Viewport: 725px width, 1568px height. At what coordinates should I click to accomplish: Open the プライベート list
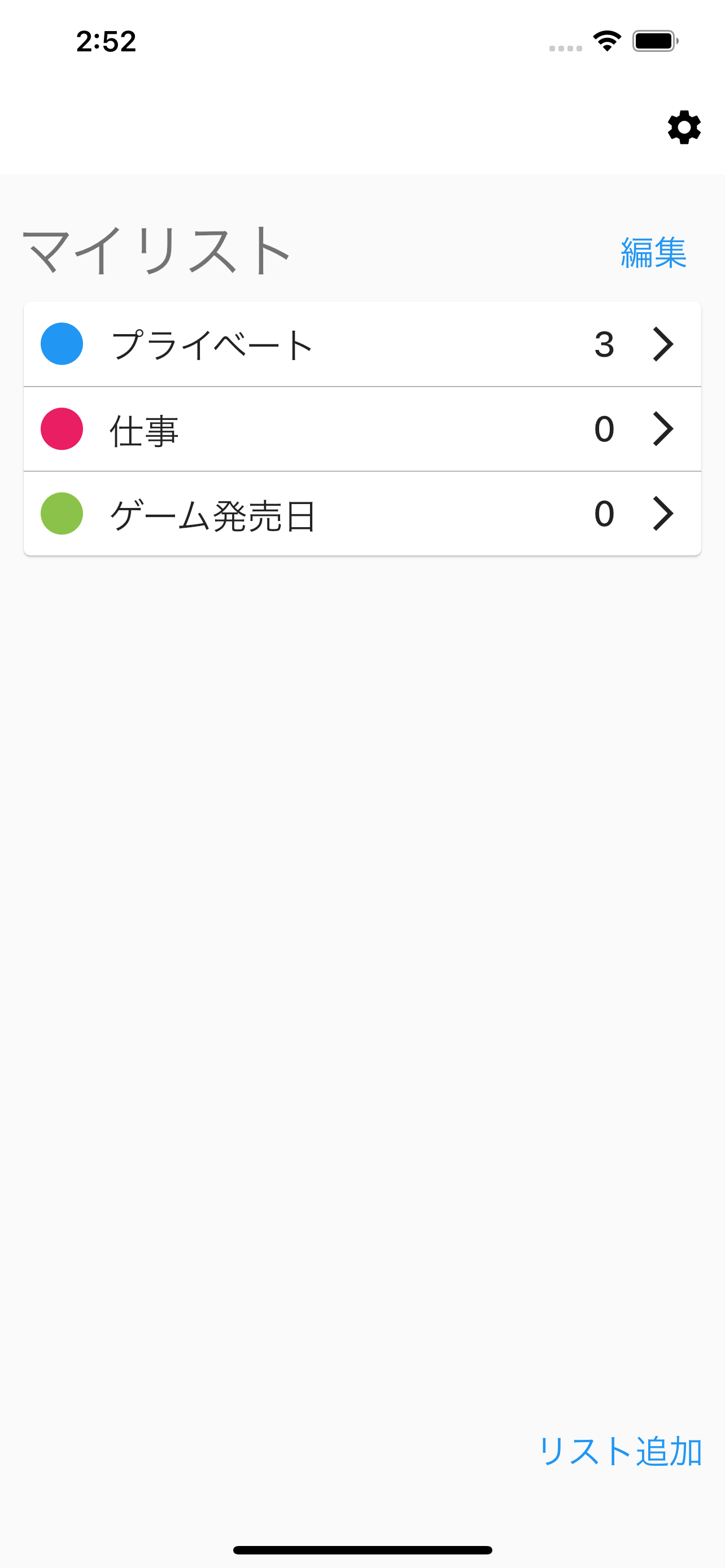(361, 344)
